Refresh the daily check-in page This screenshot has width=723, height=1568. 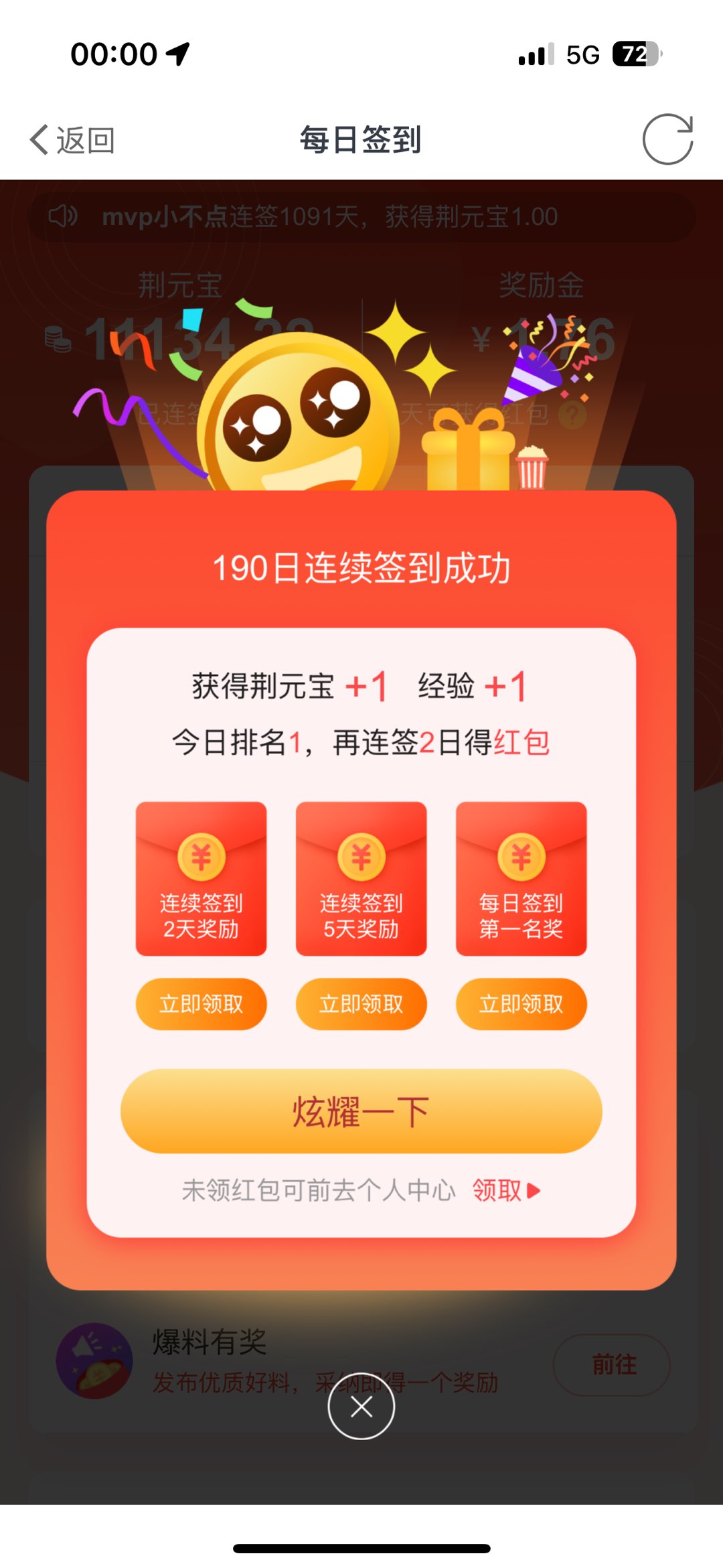667,139
